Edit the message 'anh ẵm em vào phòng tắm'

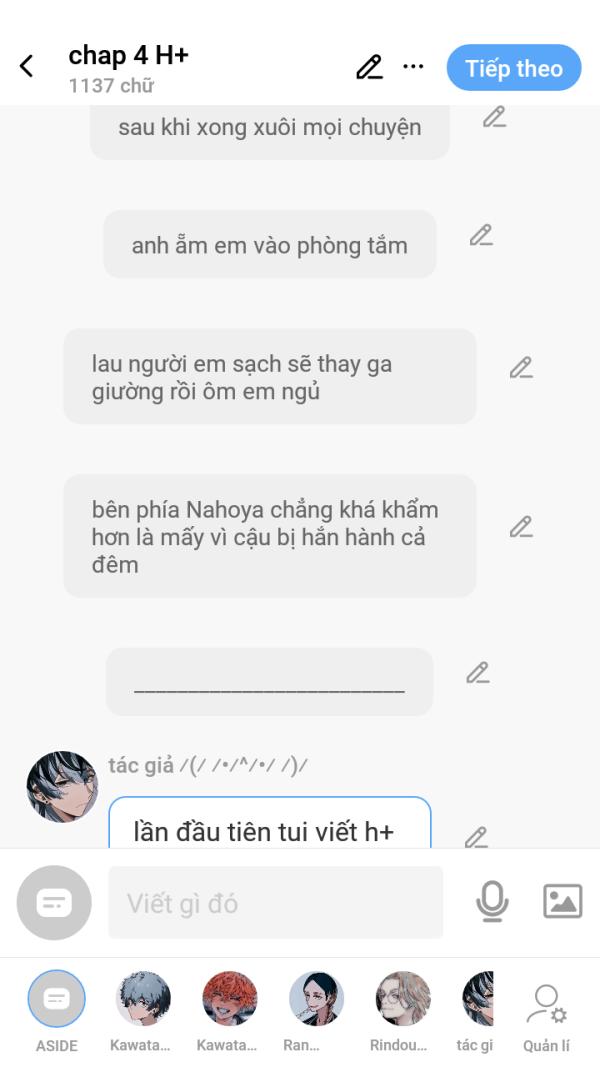[482, 236]
